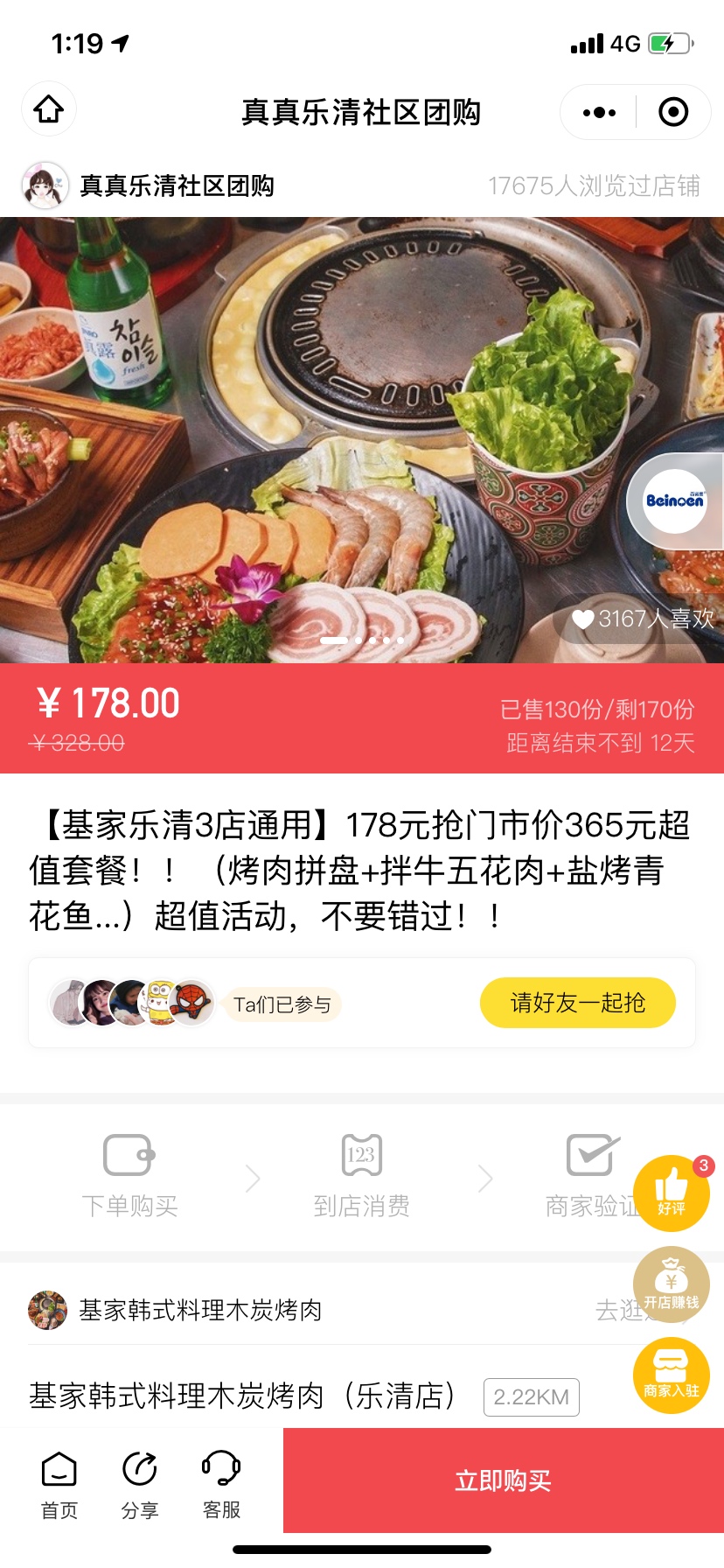Tap 请好友一起抢 invite button
The width and height of the screenshot is (724, 1568).
577,1003
